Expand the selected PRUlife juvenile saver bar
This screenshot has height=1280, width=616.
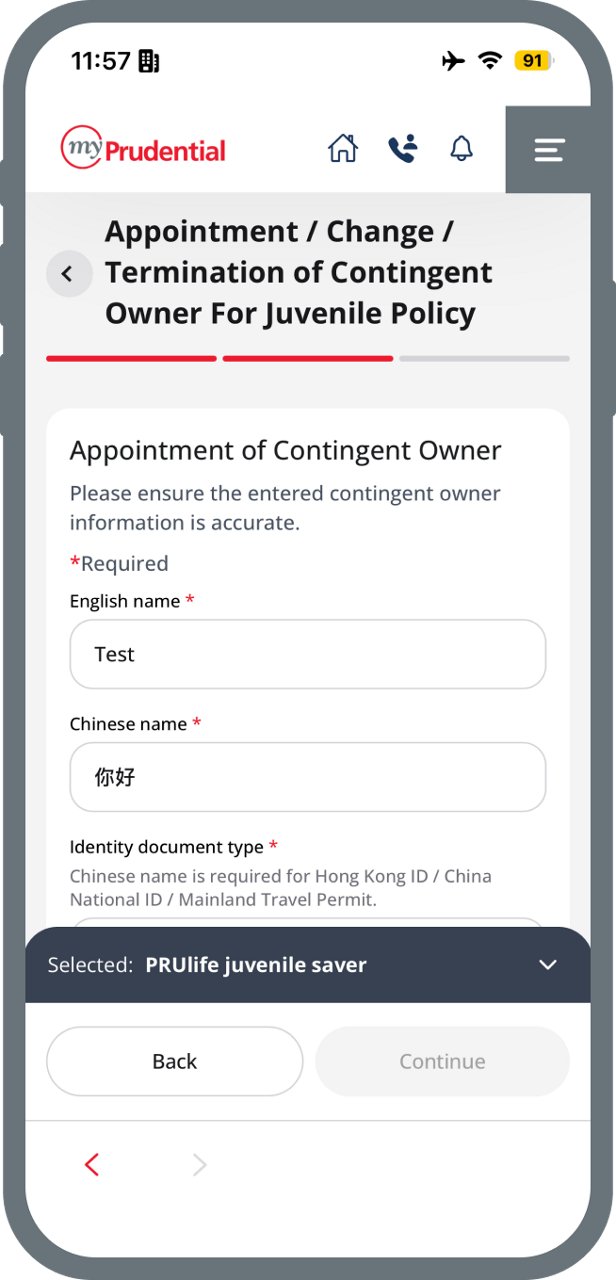point(308,965)
